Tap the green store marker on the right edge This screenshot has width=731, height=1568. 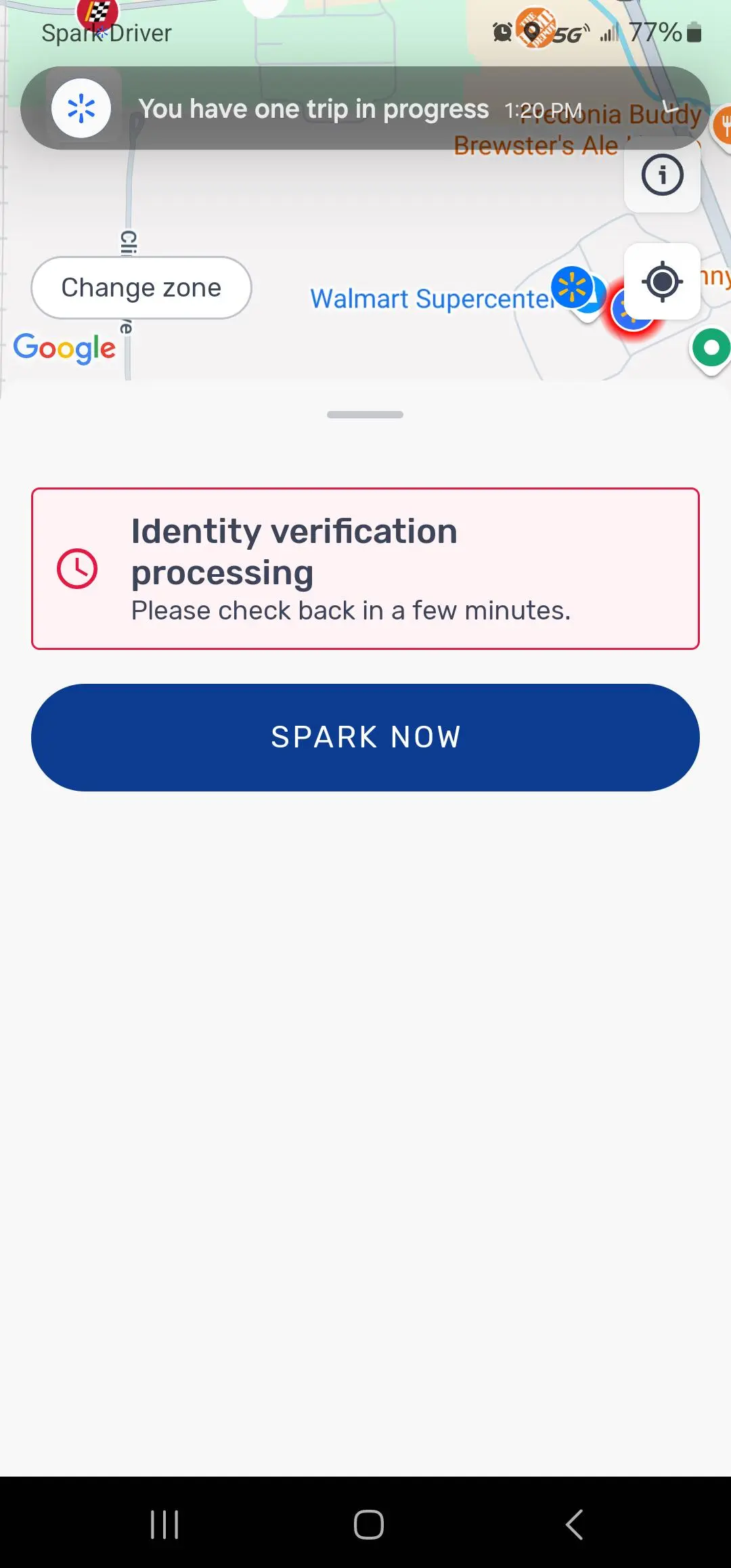(711, 347)
